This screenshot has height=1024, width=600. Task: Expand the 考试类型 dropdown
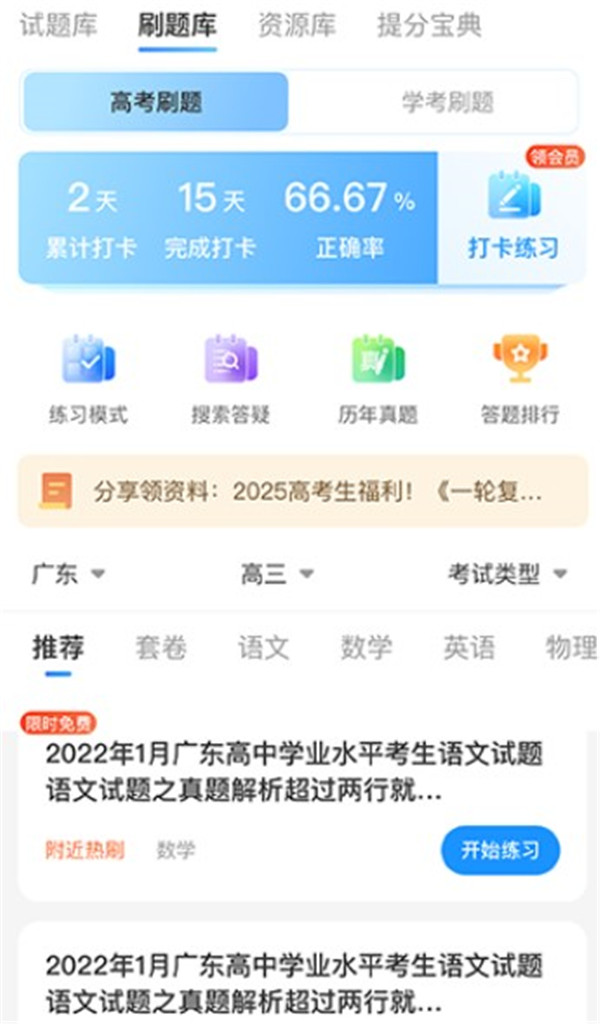[507, 574]
